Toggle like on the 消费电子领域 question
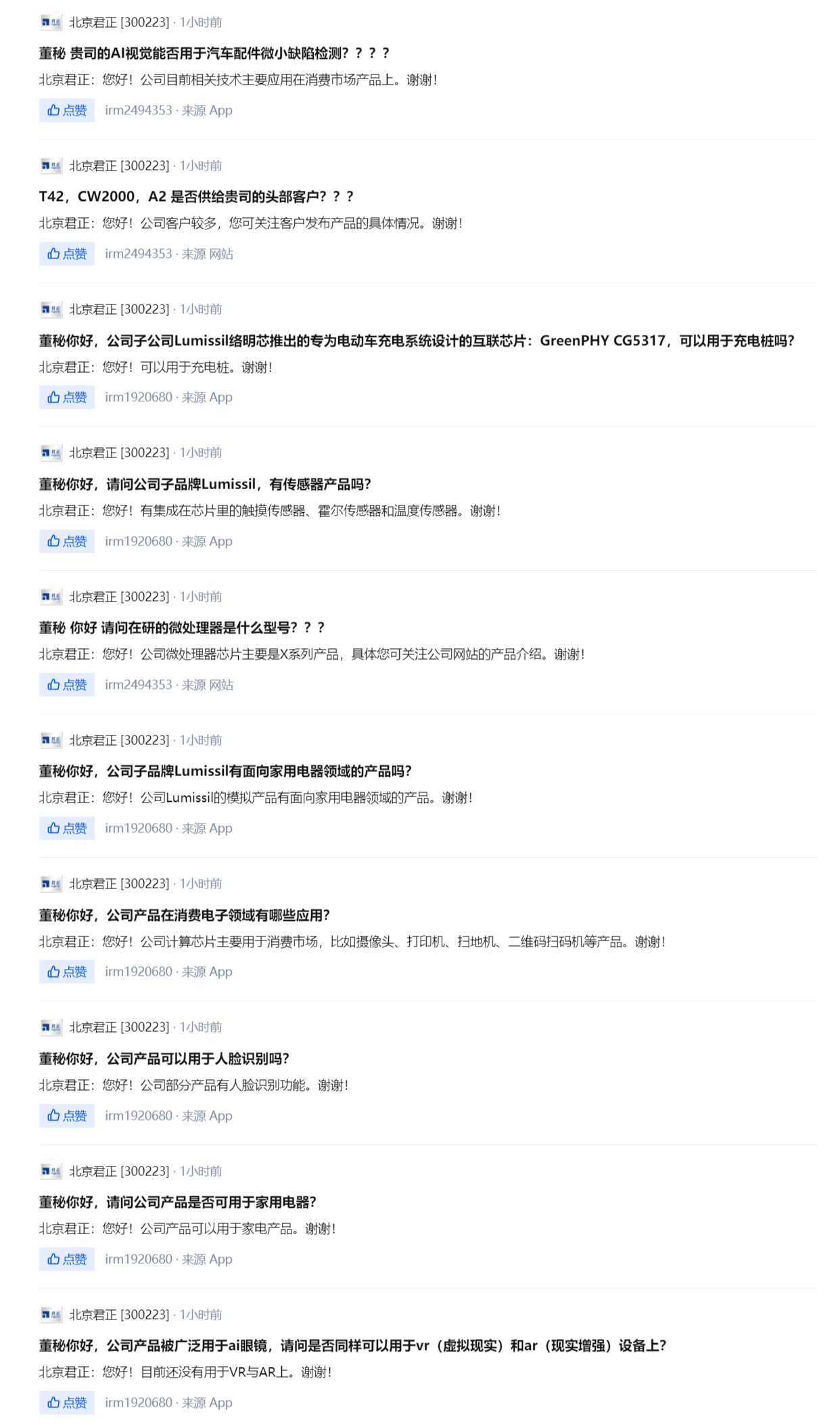840x1425 pixels. pos(66,972)
